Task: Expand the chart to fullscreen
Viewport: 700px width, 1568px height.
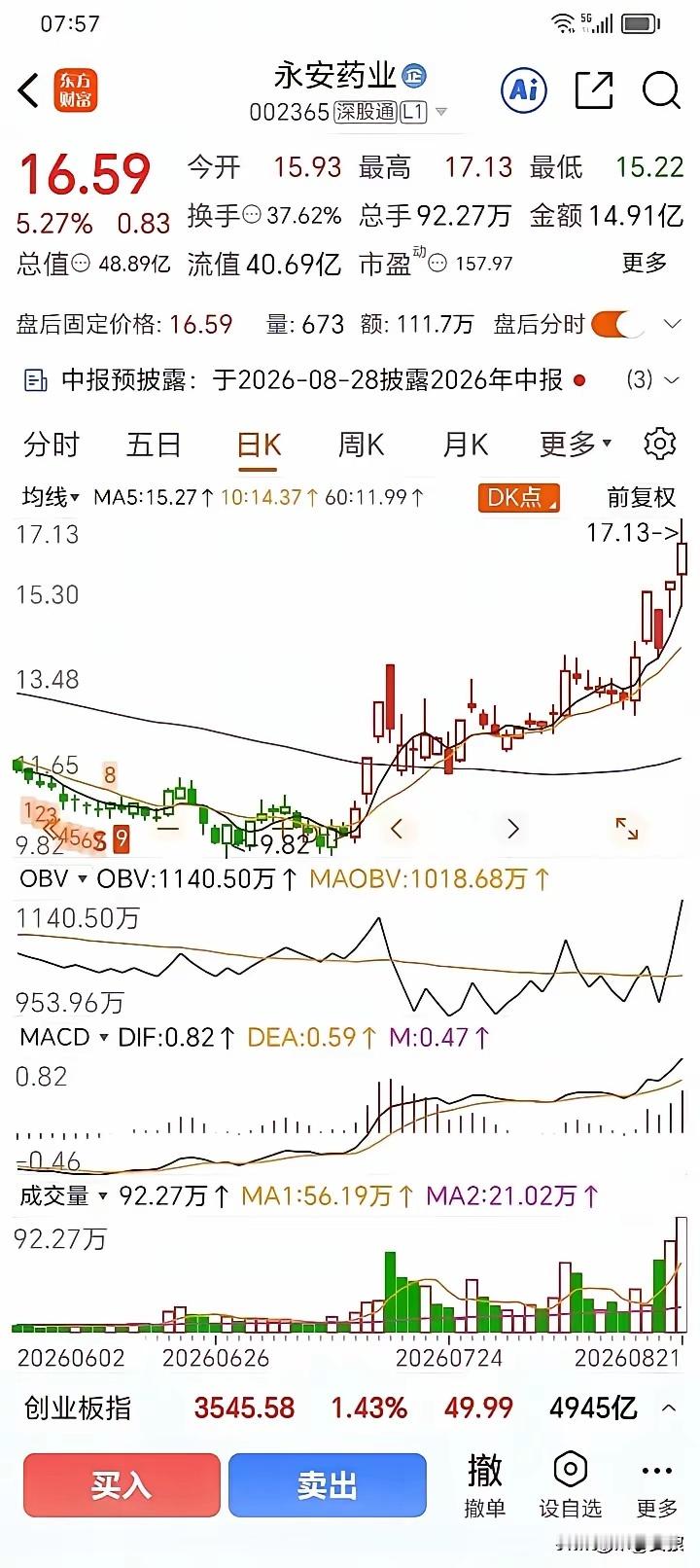Action: [x=627, y=829]
